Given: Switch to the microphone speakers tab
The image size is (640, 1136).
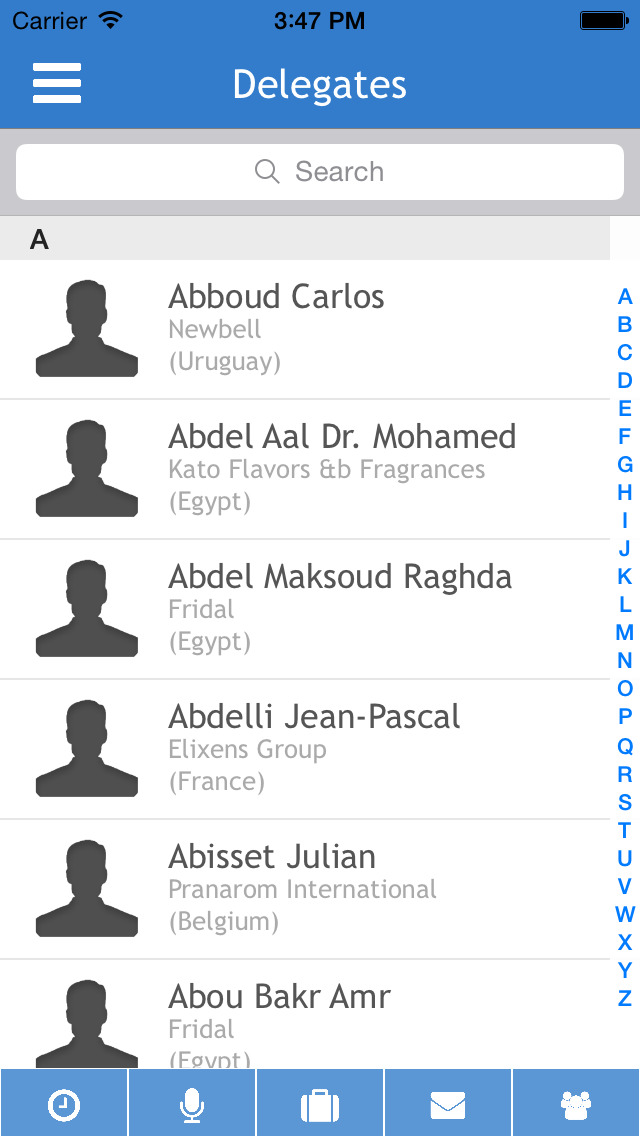Looking at the screenshot, I should 192,1103.
